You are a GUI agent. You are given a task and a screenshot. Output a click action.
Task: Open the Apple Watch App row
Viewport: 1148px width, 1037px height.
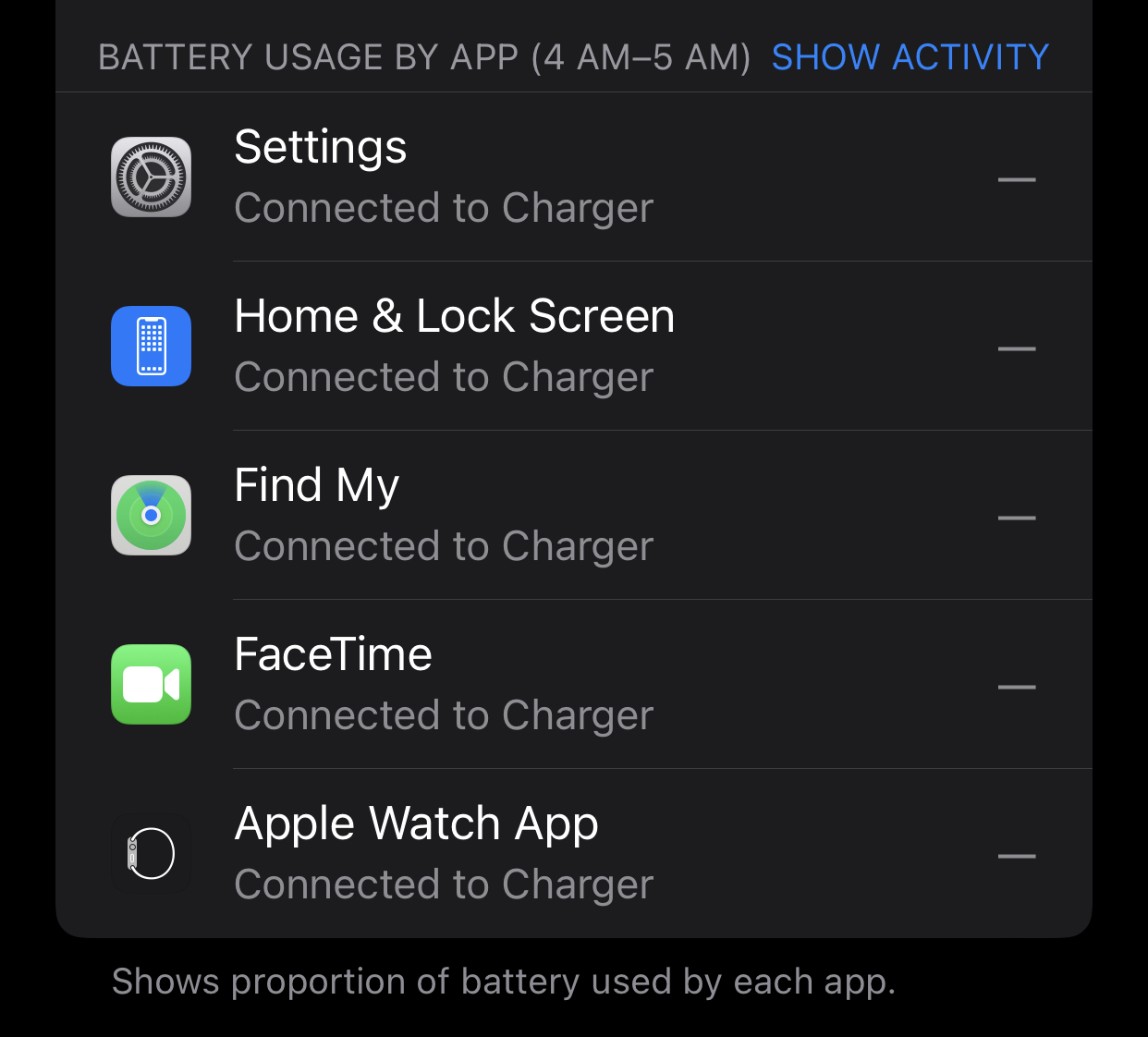(574, 853)
